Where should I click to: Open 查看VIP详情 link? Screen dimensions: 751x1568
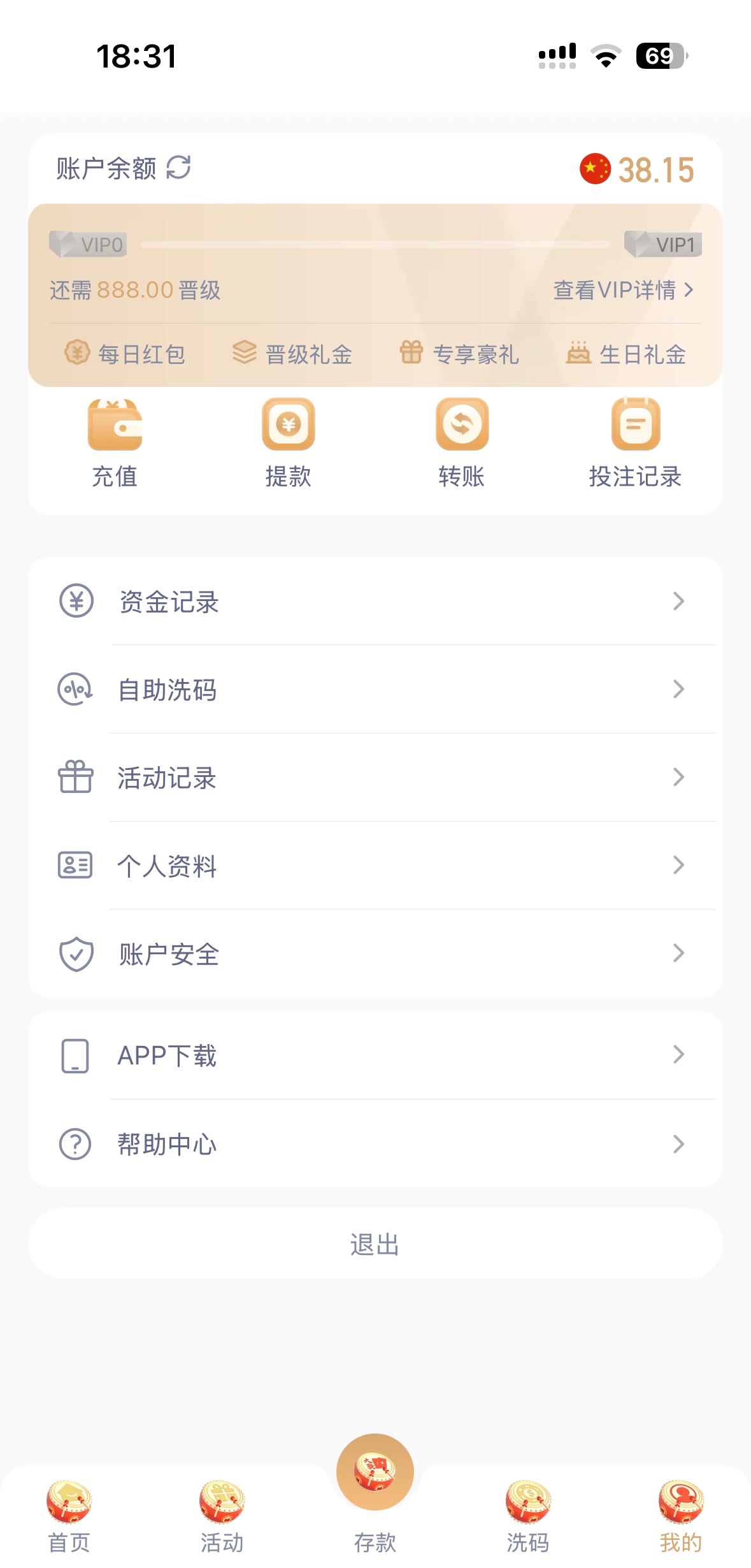(623, 291)
